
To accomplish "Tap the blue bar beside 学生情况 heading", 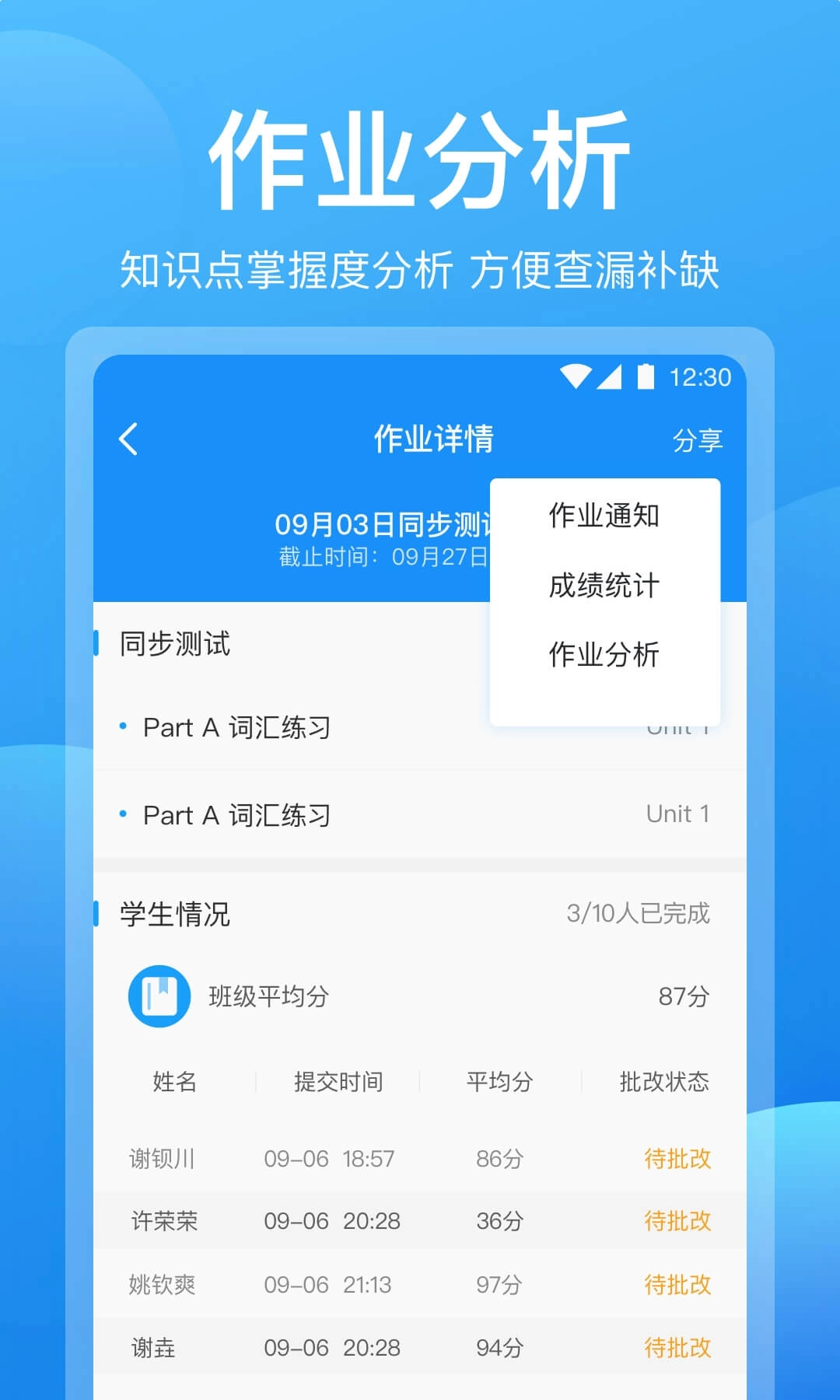I will pos(96,913).
